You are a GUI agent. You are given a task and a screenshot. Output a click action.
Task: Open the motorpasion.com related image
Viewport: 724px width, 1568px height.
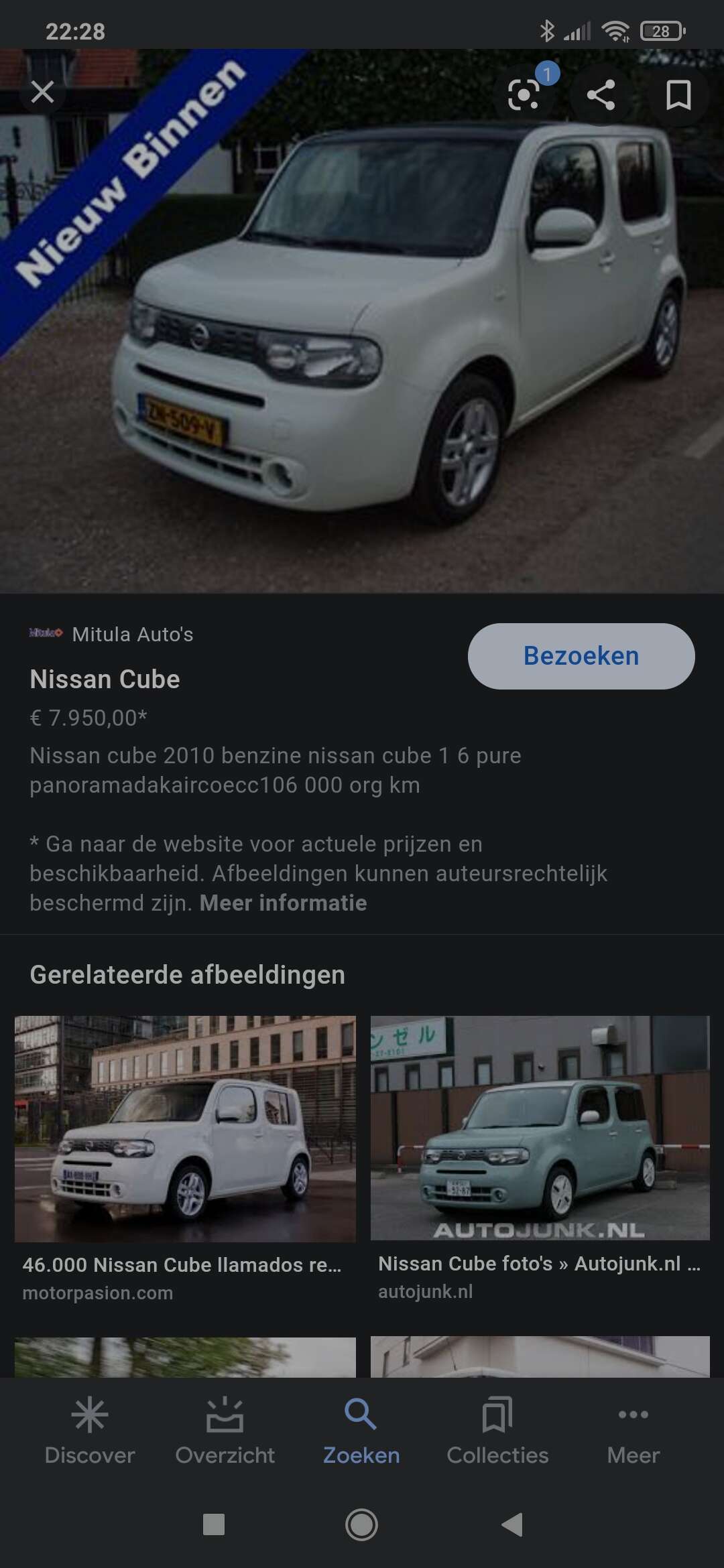click(x=185, y=1128)
